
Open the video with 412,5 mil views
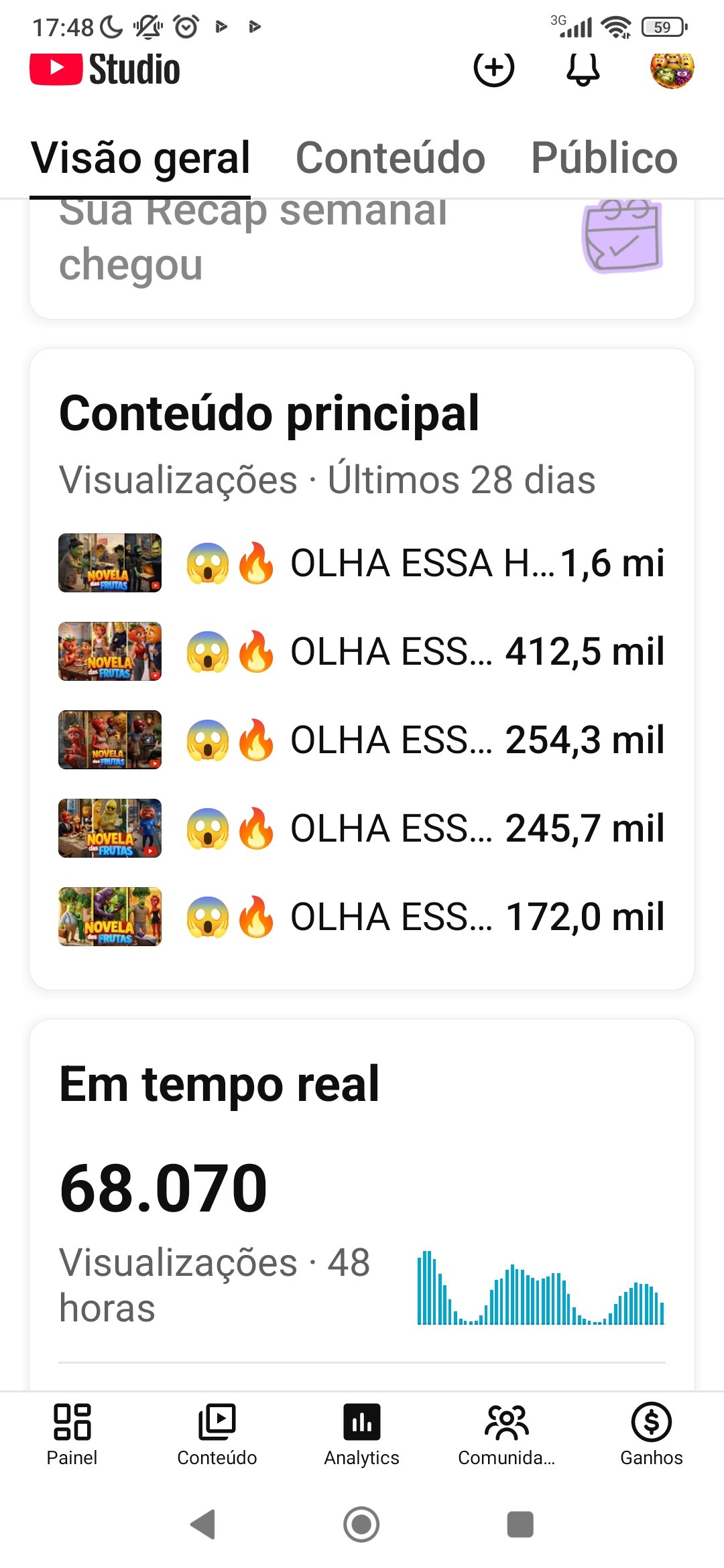click(362, 651)
